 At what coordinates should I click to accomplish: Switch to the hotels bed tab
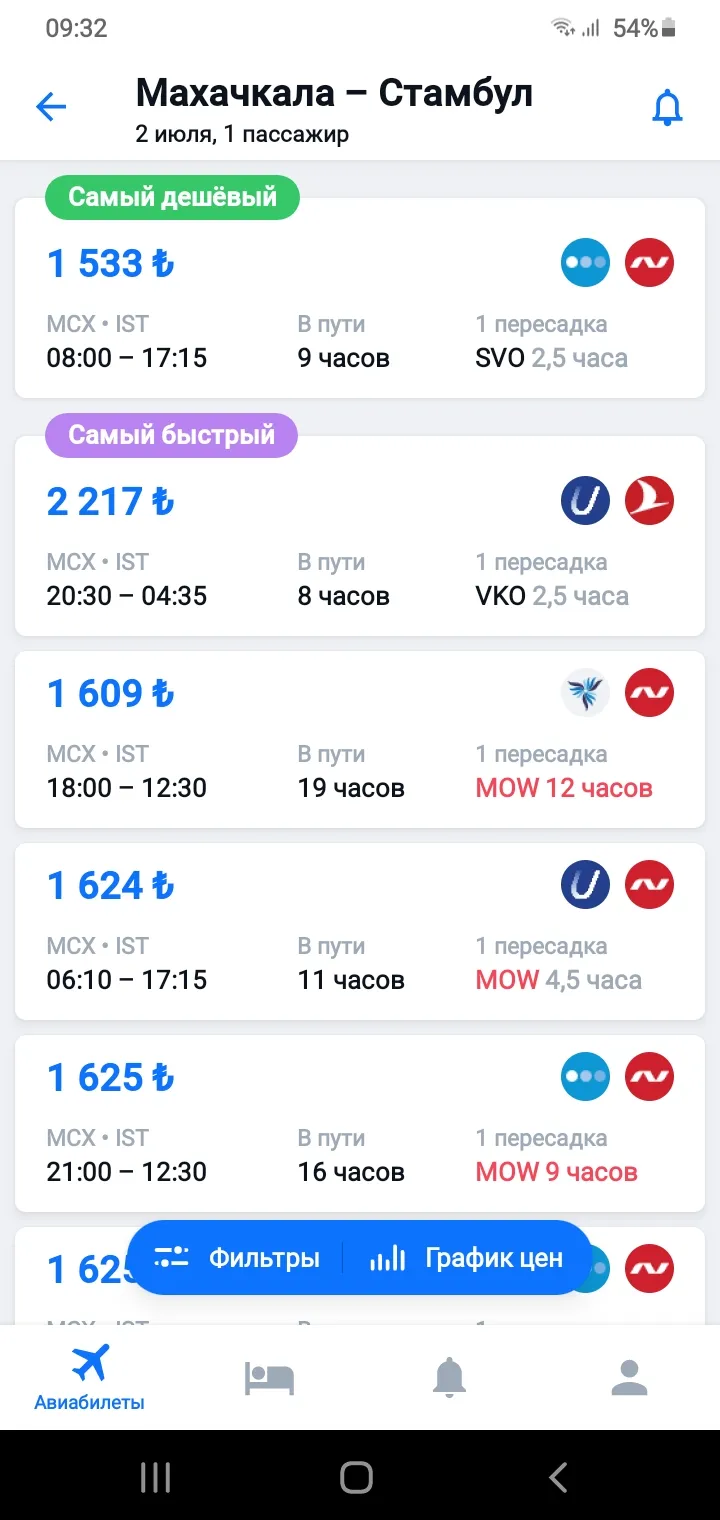point(270,1378)
